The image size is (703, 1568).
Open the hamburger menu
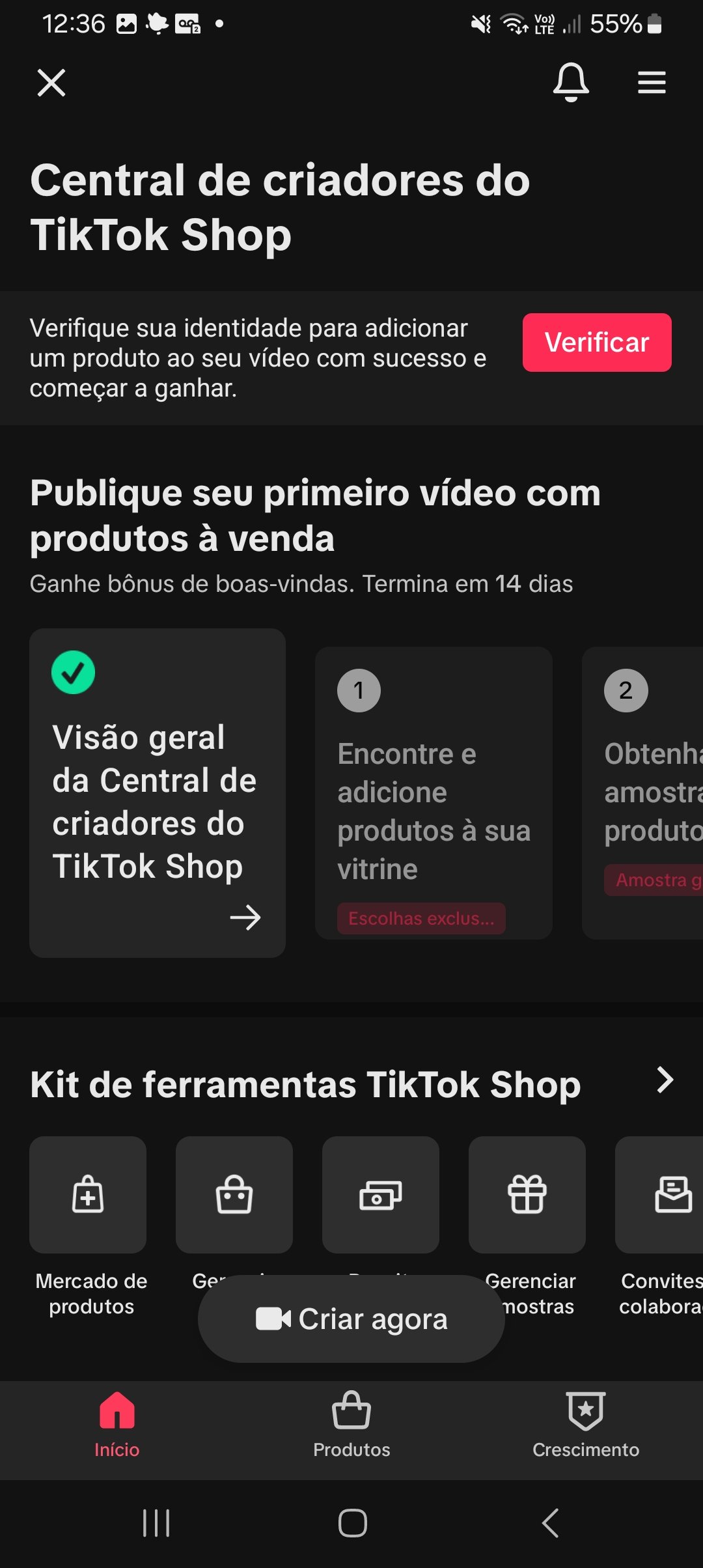tap(651, 83)
